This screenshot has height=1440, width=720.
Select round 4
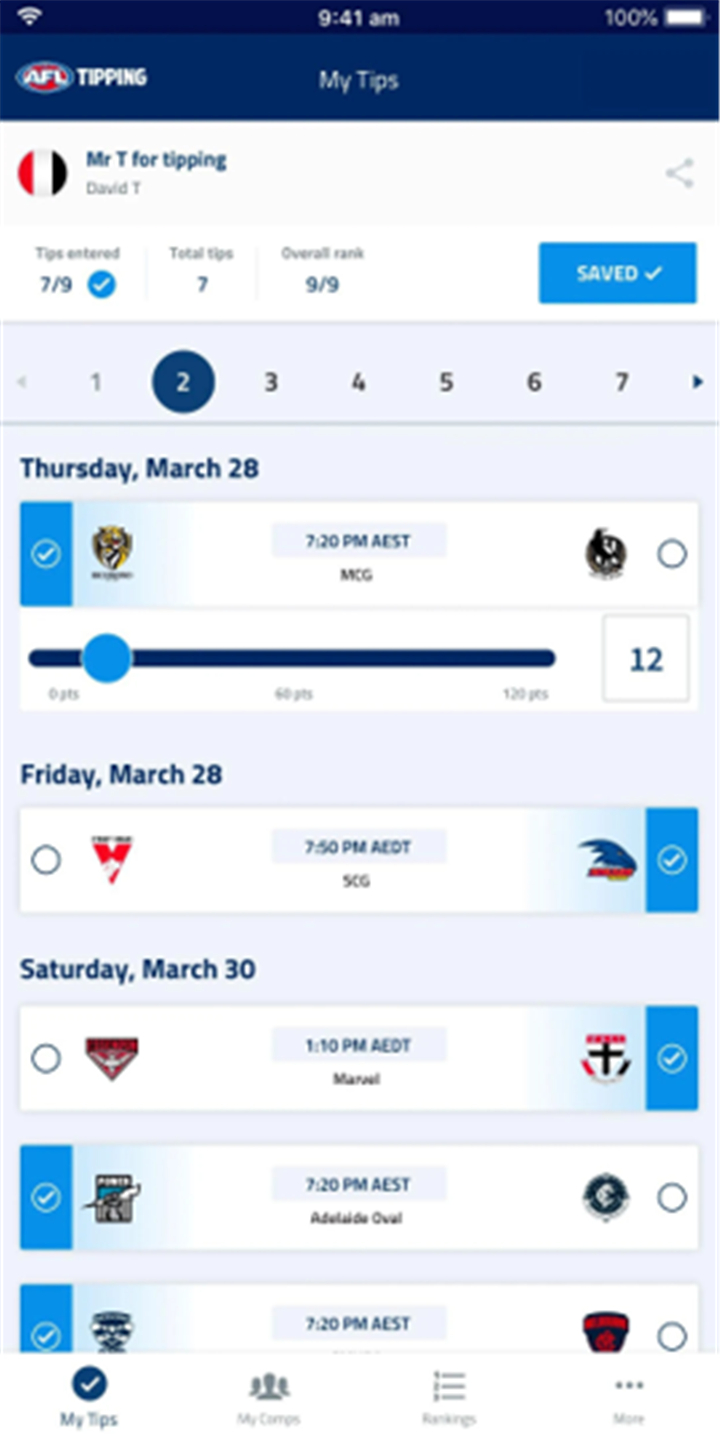click(358, 382)
